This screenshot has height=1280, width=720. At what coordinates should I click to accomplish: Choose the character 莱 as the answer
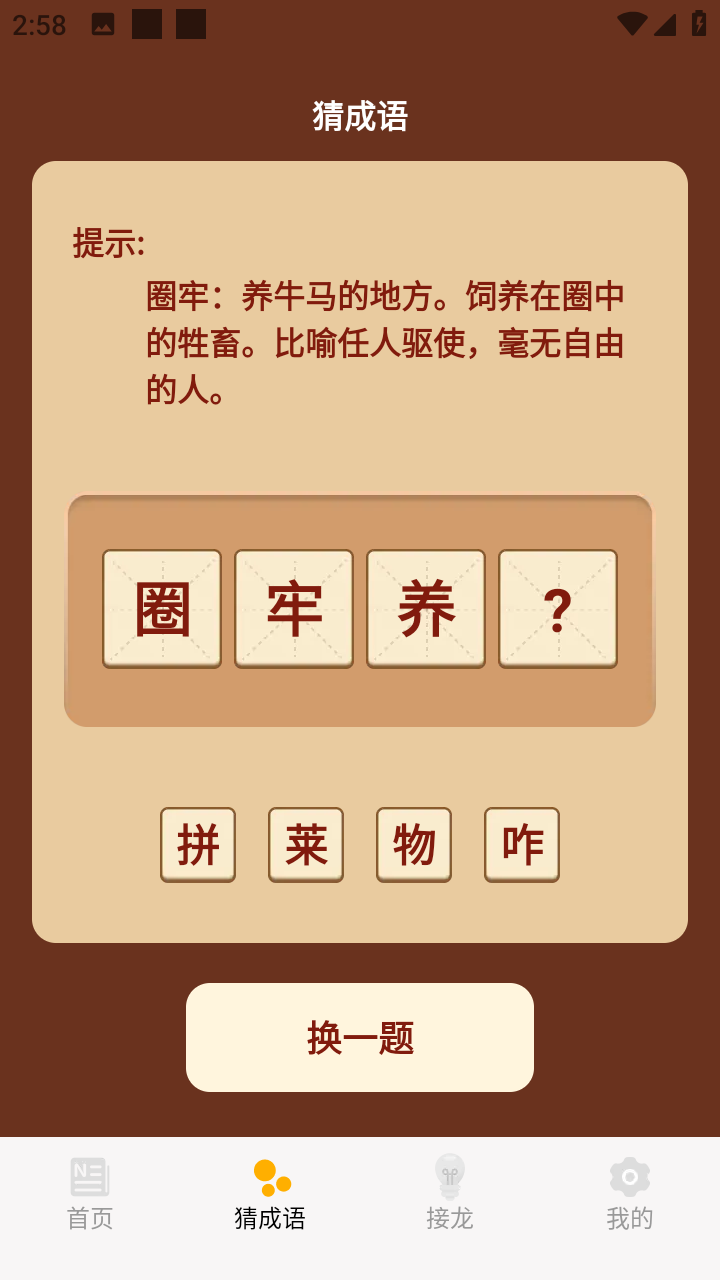[x=306, y=844]
